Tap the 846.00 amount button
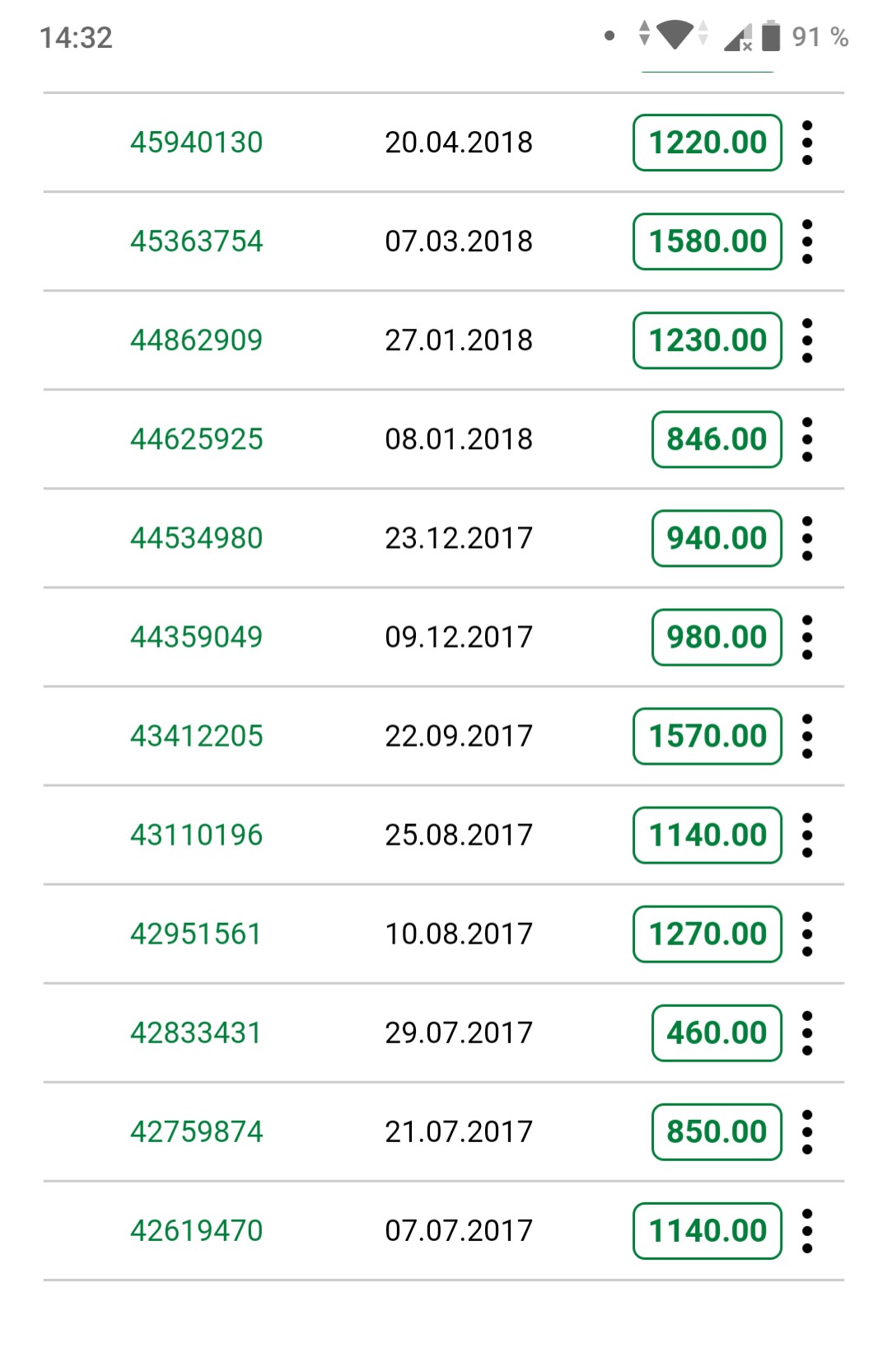The height and width of the screenshot is (1372, 887). point(717,439)
